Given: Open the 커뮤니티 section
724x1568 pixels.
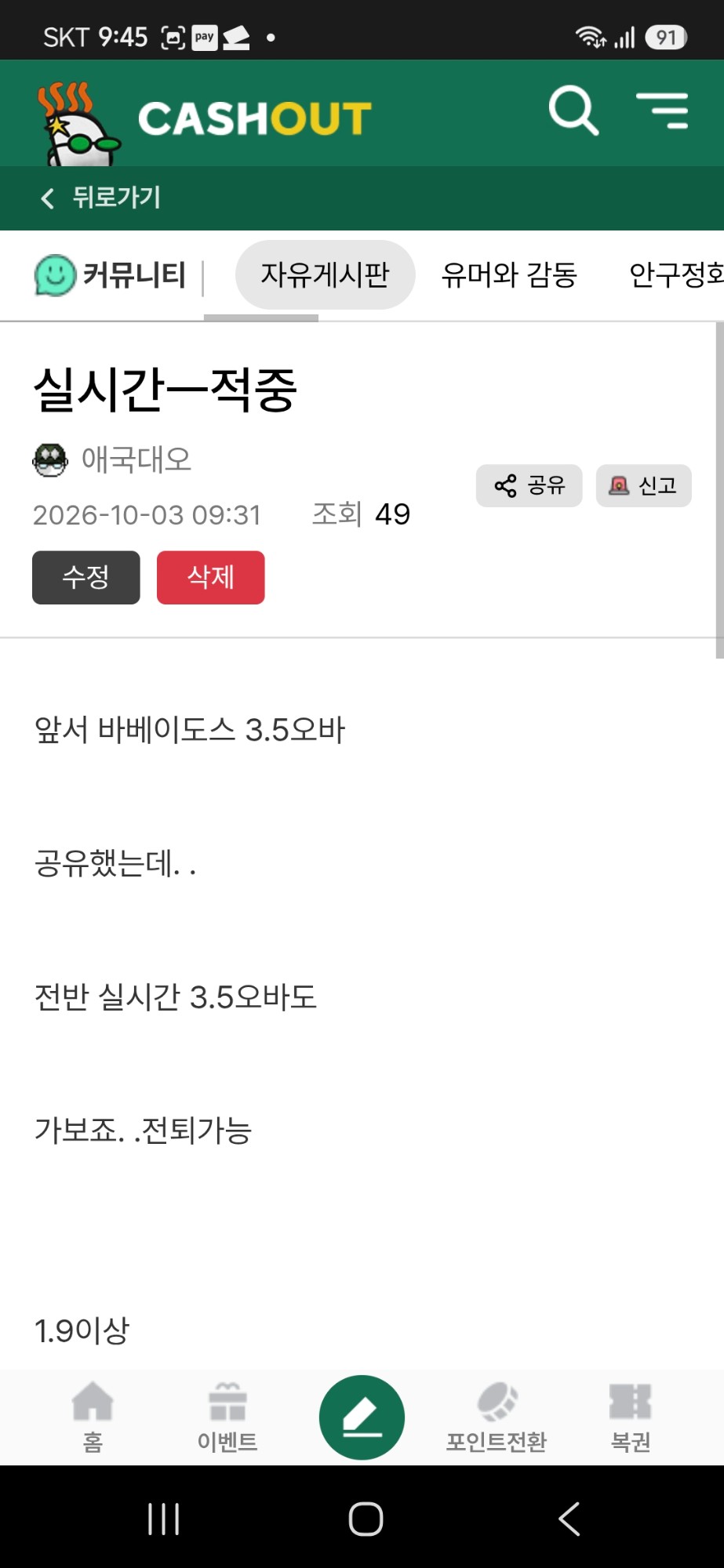Looking at the screenshot, I should point(111,275).
